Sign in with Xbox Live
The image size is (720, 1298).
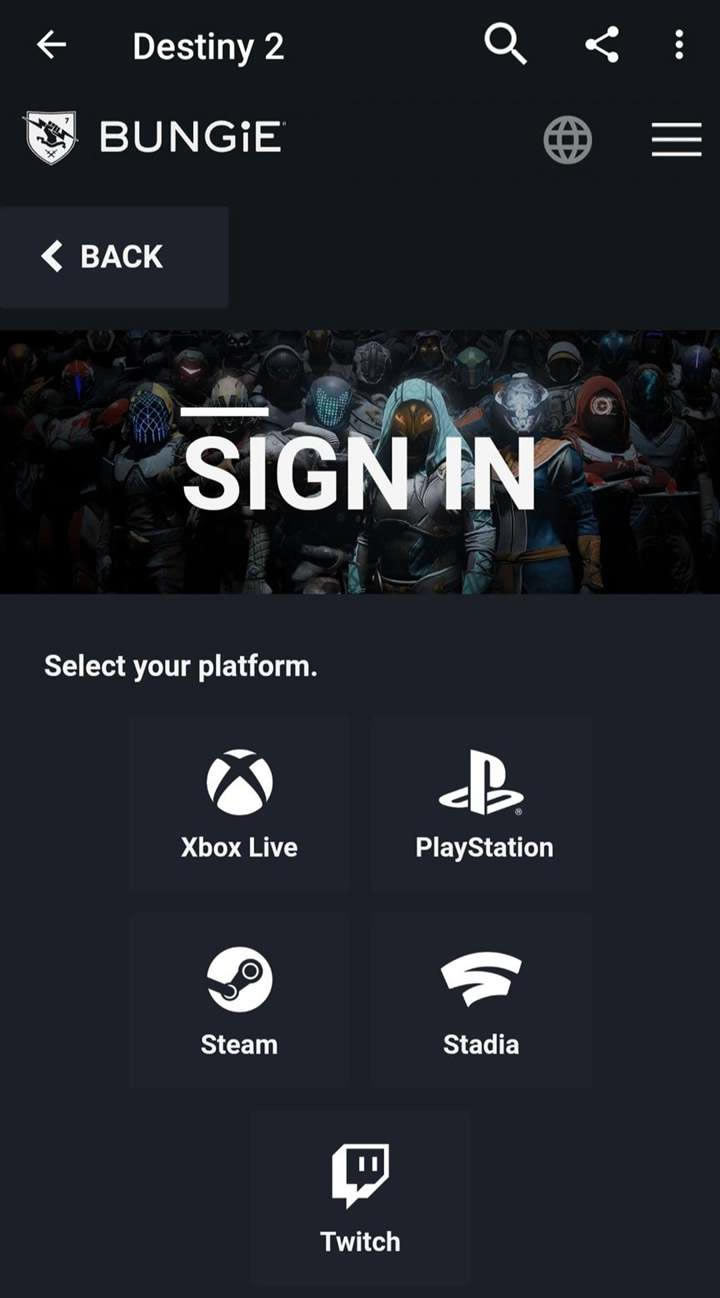point(239,803)
